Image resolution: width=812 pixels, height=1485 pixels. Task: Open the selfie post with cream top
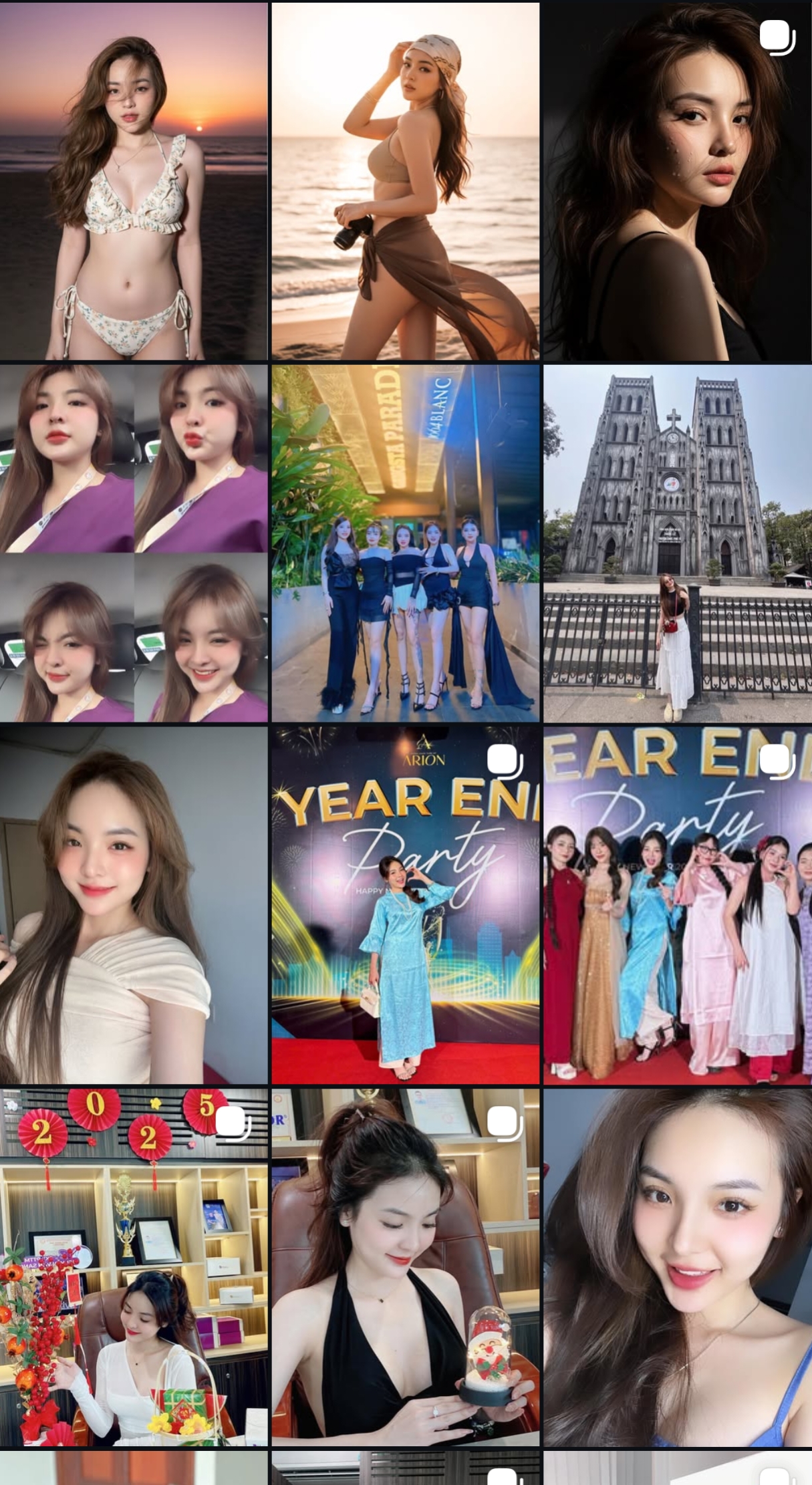coord(134,905)
